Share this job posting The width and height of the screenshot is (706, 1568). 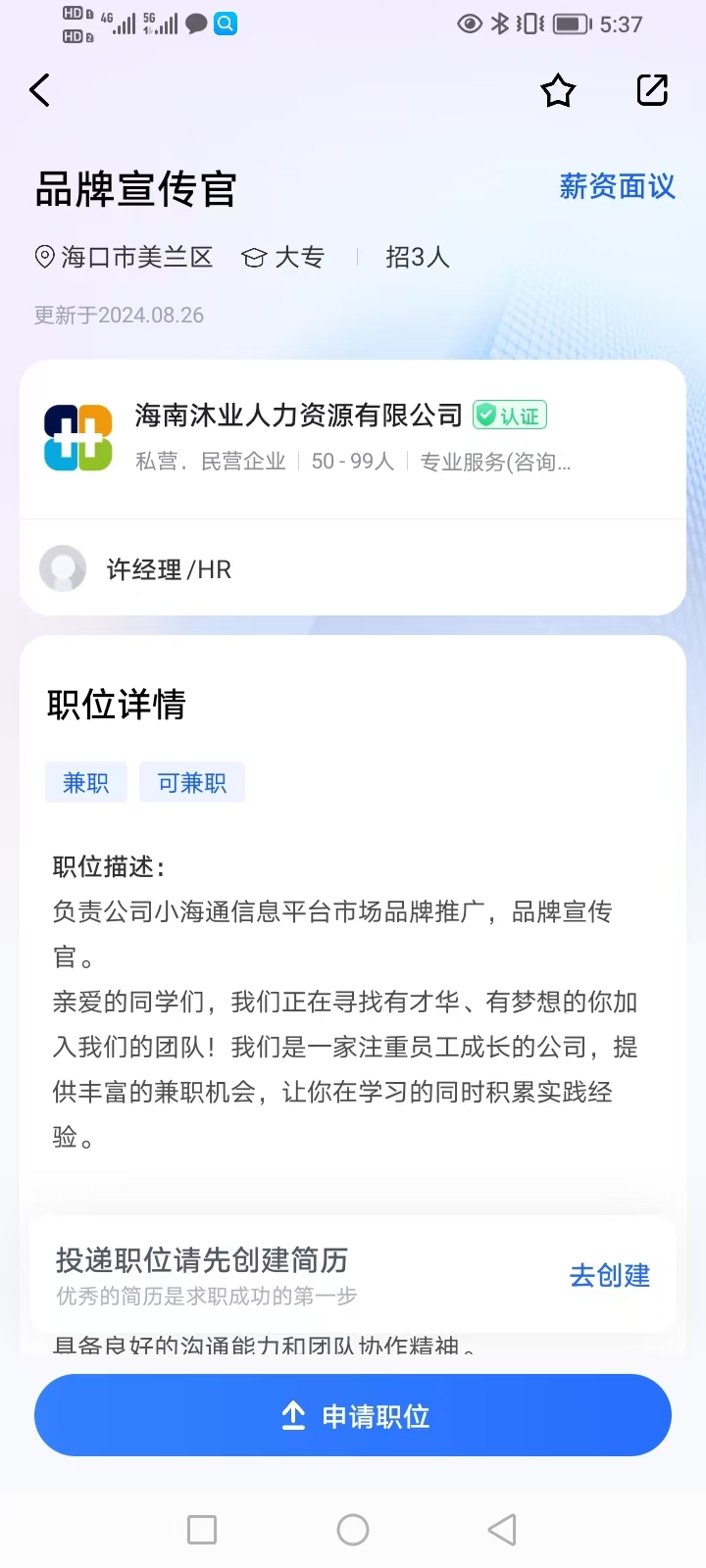[652, 90]
